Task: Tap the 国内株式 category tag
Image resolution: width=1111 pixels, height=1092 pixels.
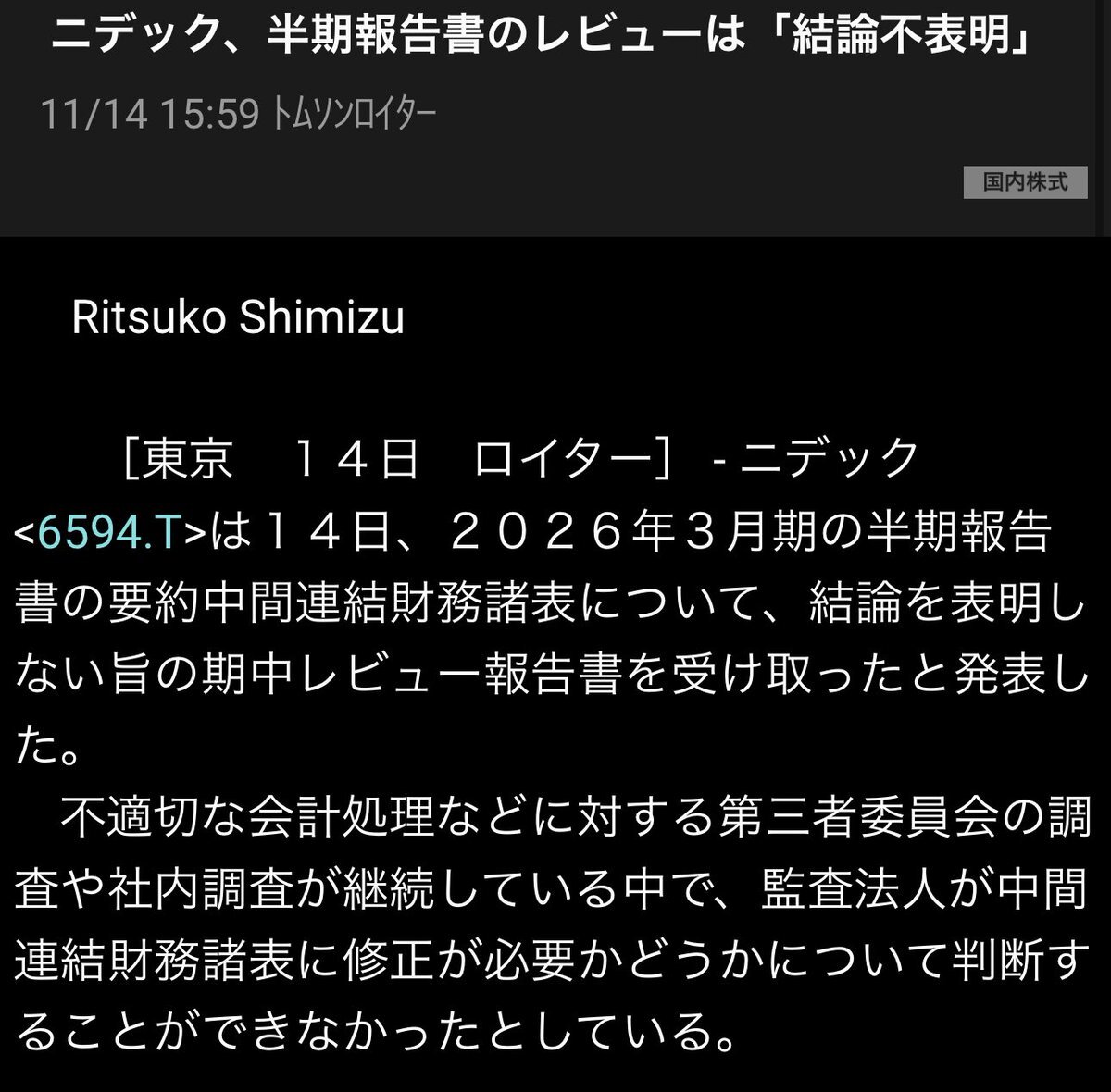Action: 1025,182
